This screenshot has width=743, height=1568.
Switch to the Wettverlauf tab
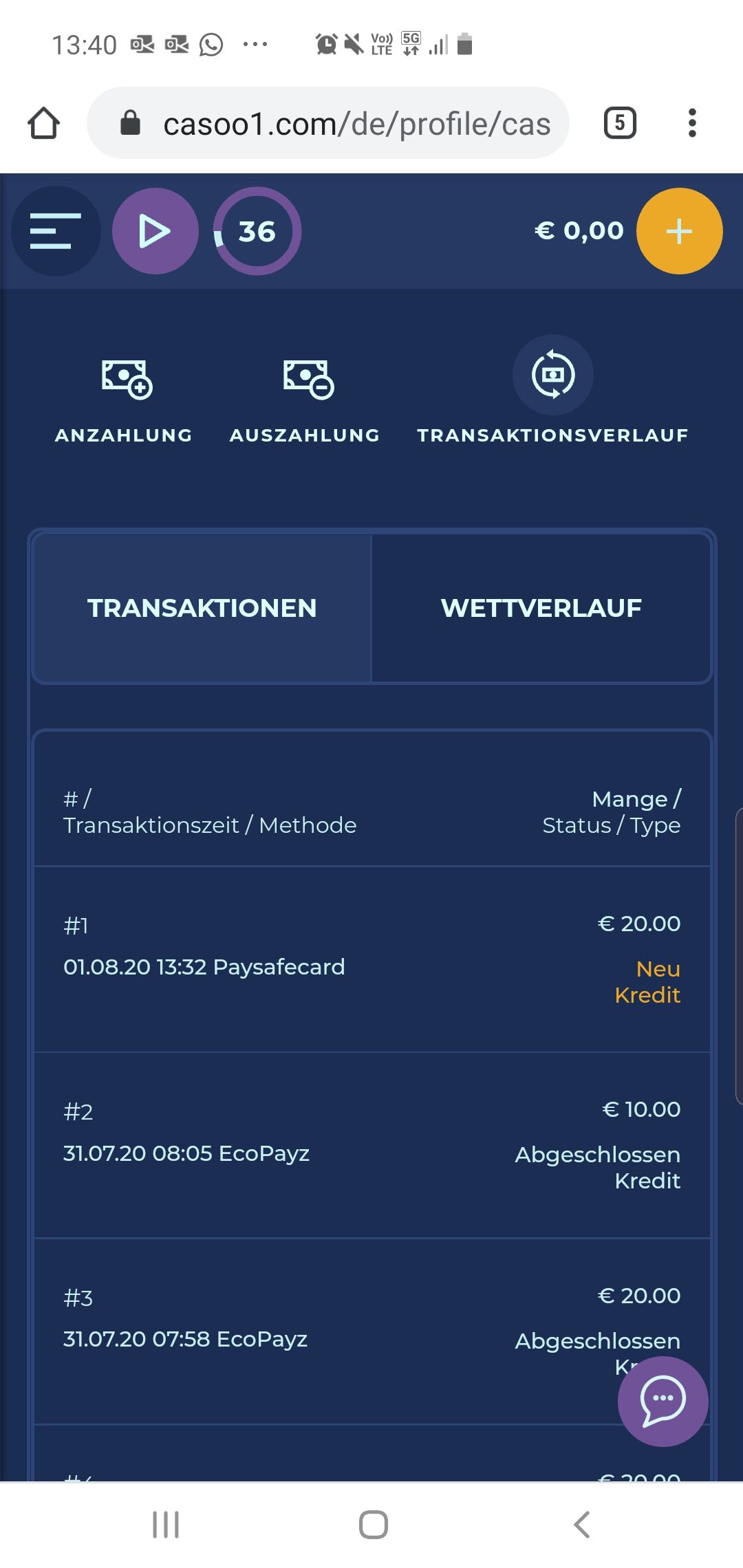[541, 609]
